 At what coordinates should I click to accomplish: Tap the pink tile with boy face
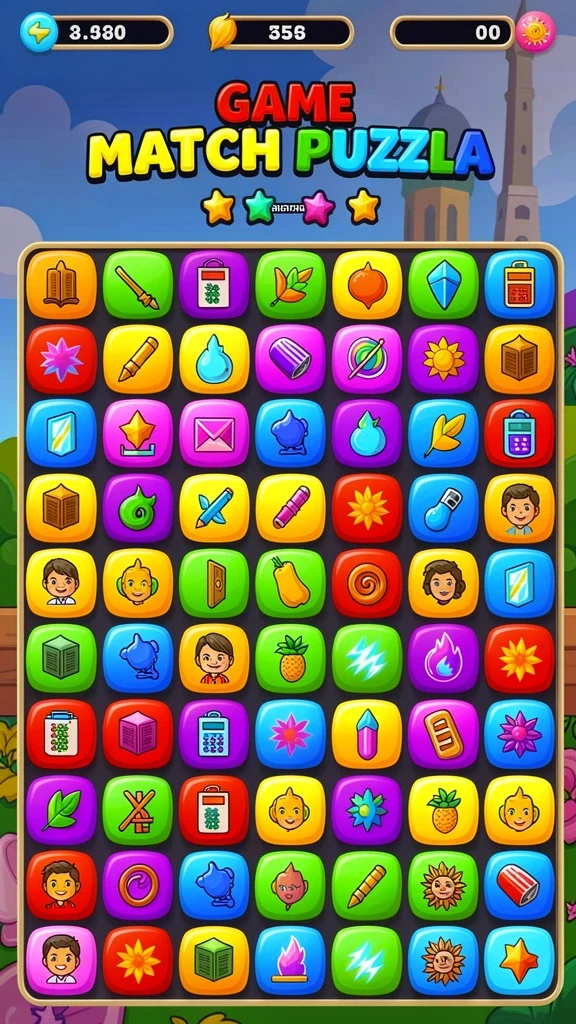[x=61, y=959]
